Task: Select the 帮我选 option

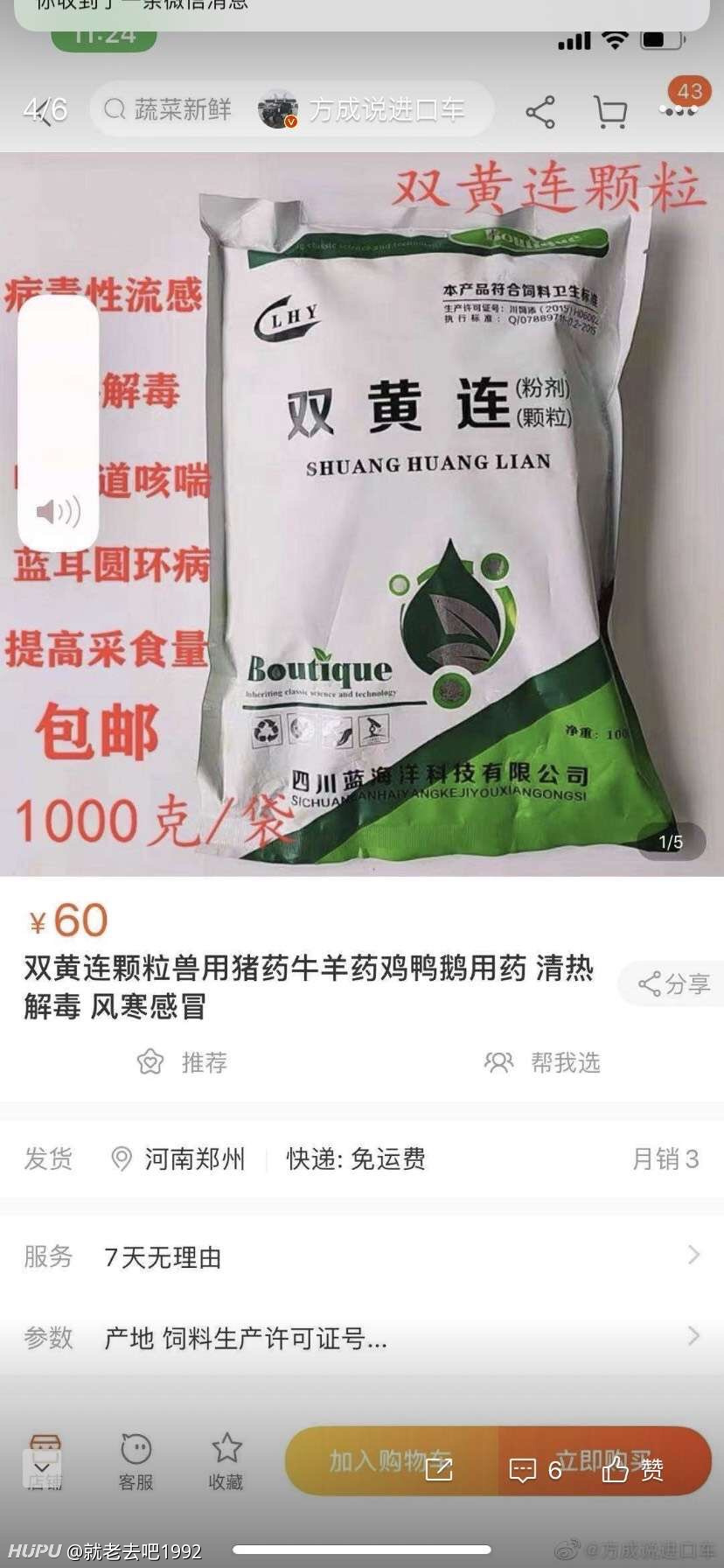Action: (x=542, y=1062)
